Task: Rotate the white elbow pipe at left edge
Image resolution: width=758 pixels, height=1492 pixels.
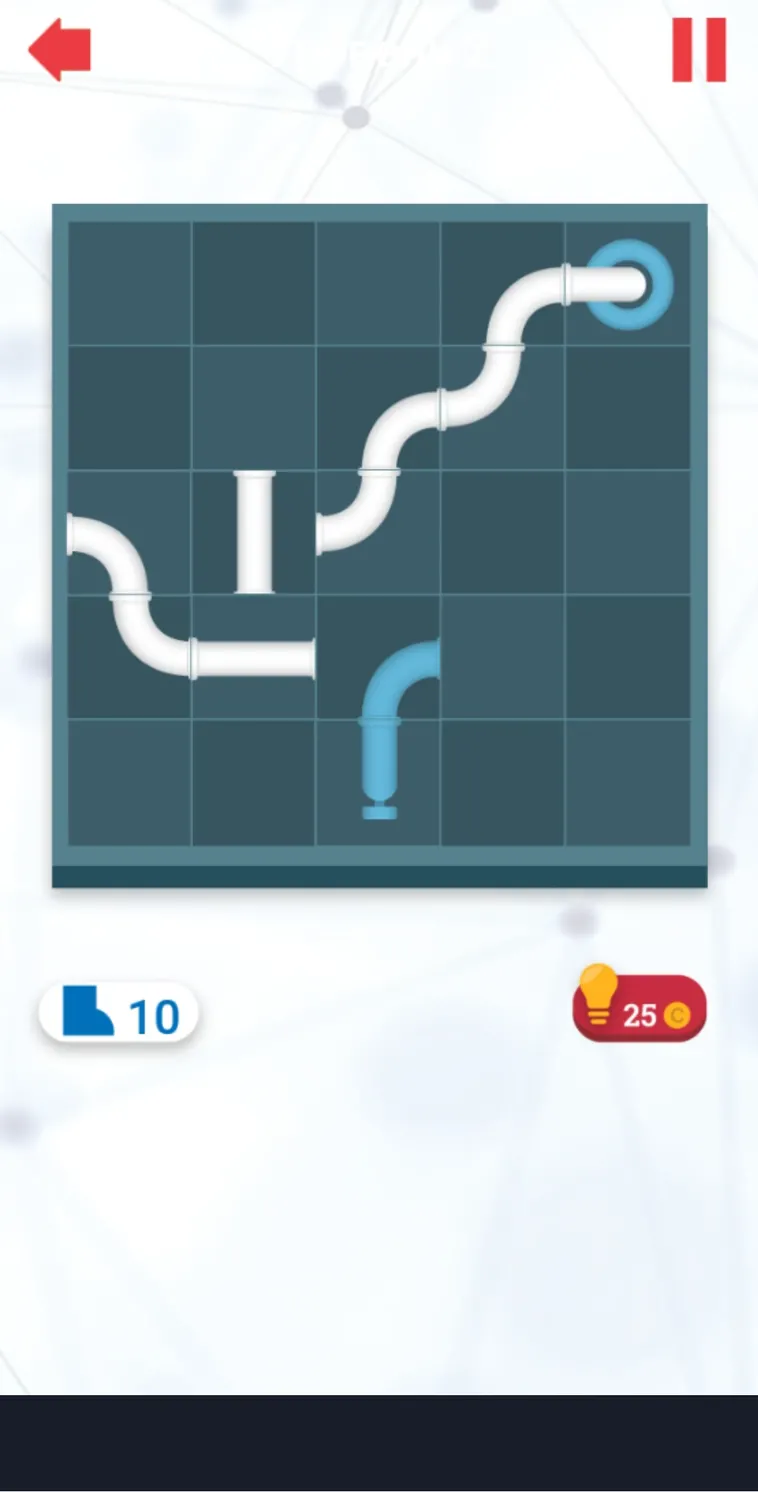Action: [129, 532]
